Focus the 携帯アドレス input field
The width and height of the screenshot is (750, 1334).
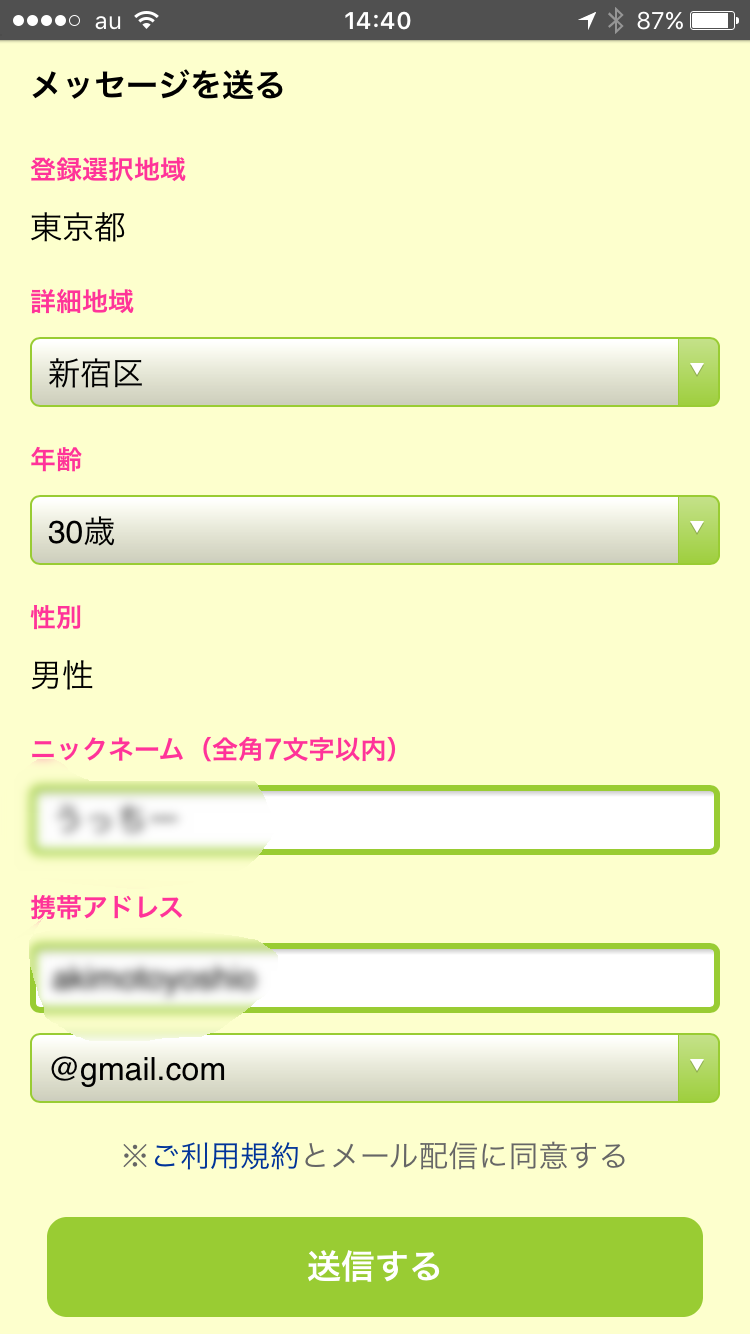click(375, 978)
